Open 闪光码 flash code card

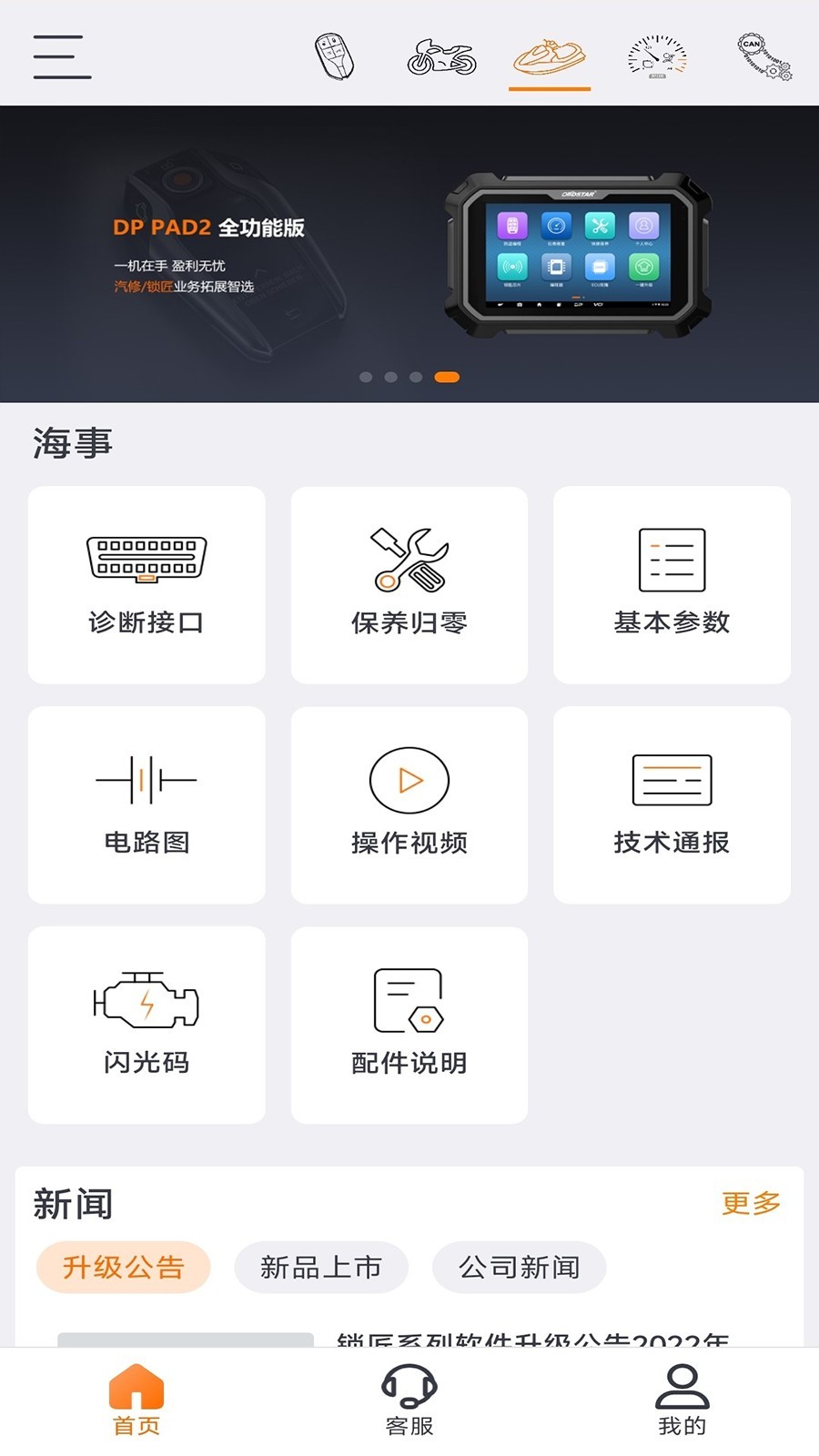[x=147, y=1026]
